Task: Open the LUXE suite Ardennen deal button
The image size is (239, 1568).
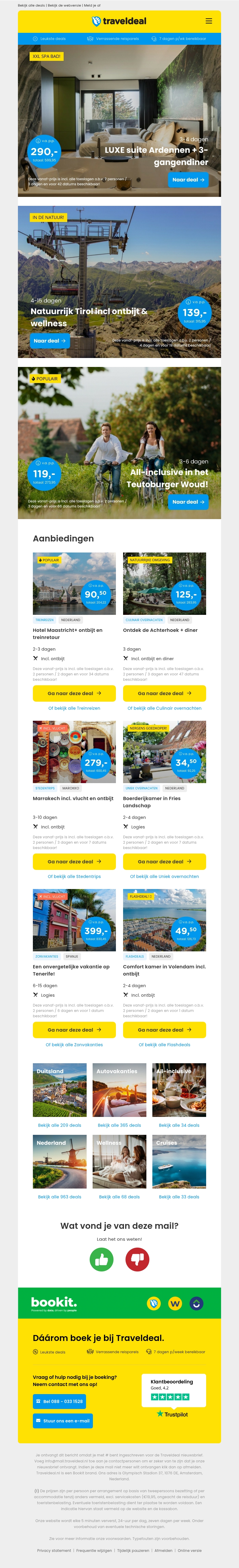Action: [x=188, y=180]
